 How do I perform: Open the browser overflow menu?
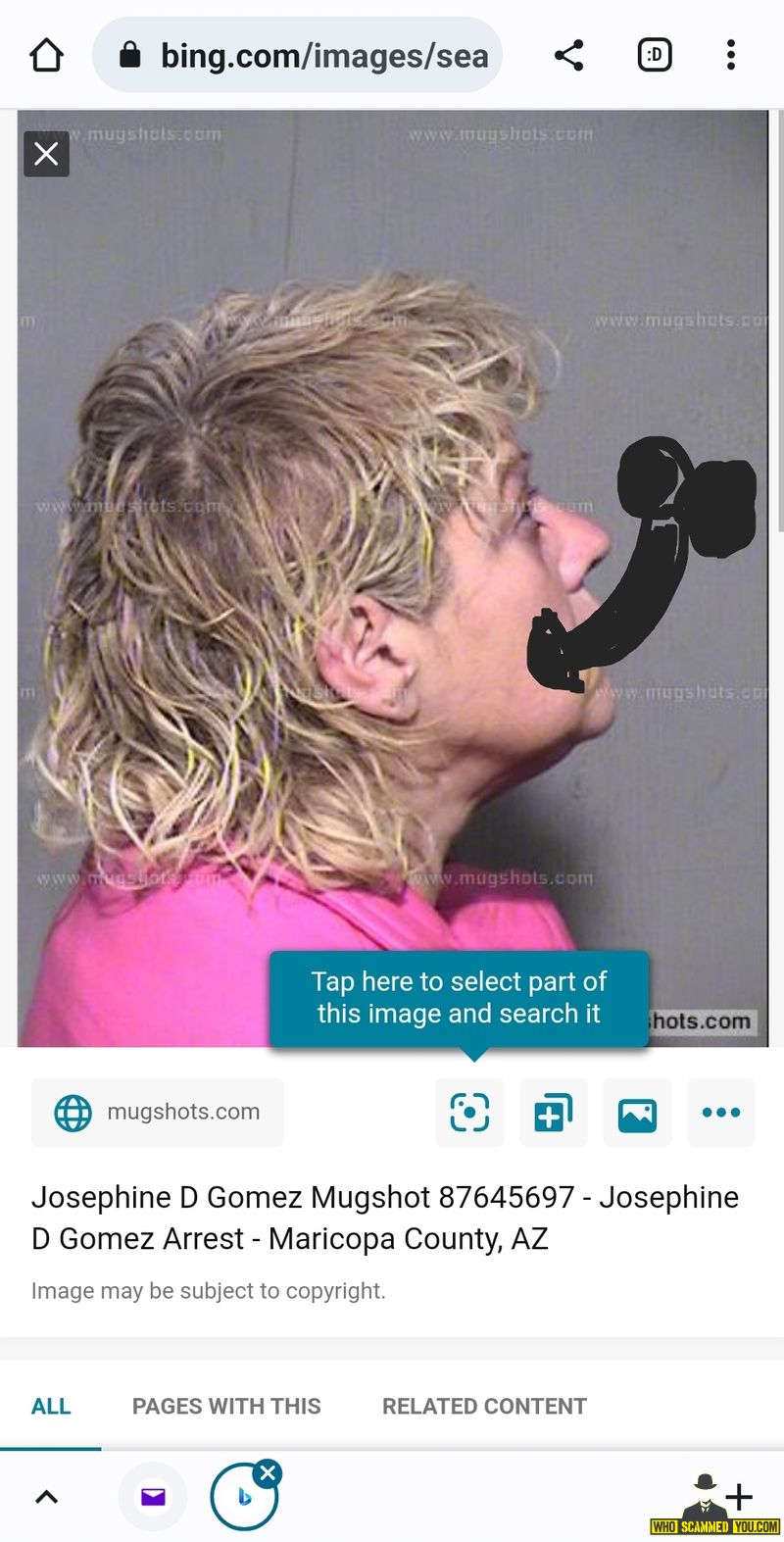[730, 55]
